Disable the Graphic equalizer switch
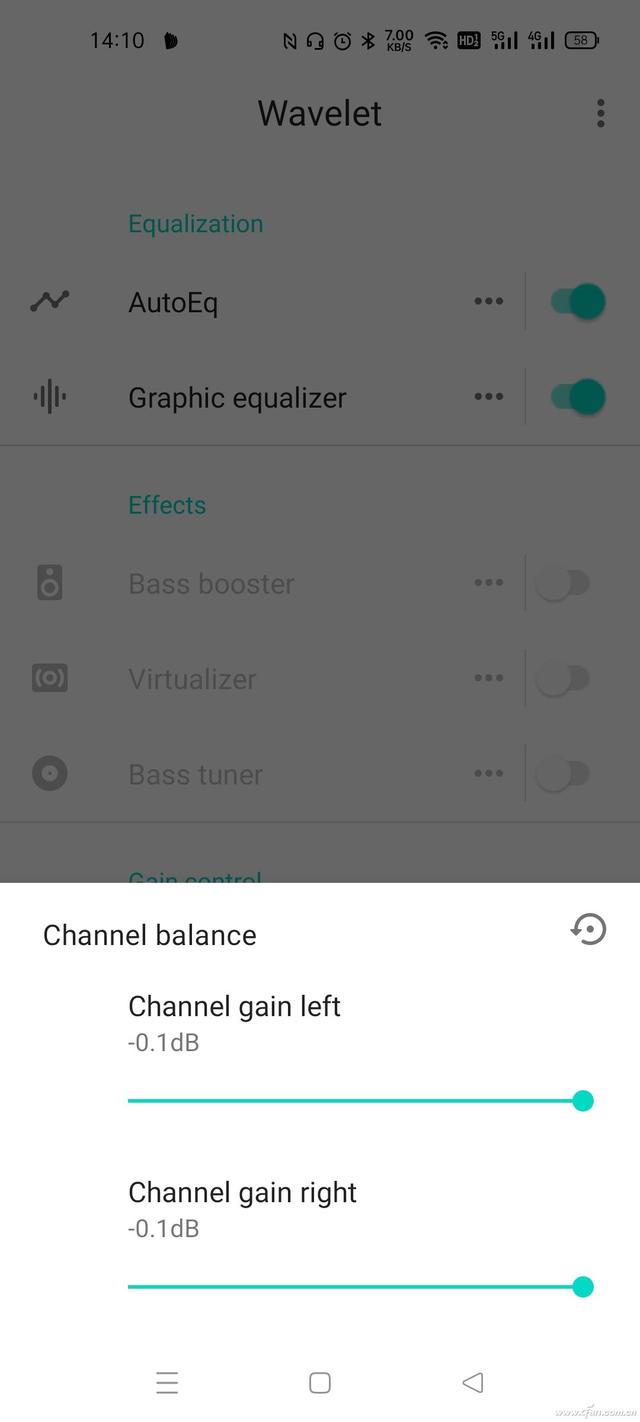640x1422 pixels. tap(578, 397)
